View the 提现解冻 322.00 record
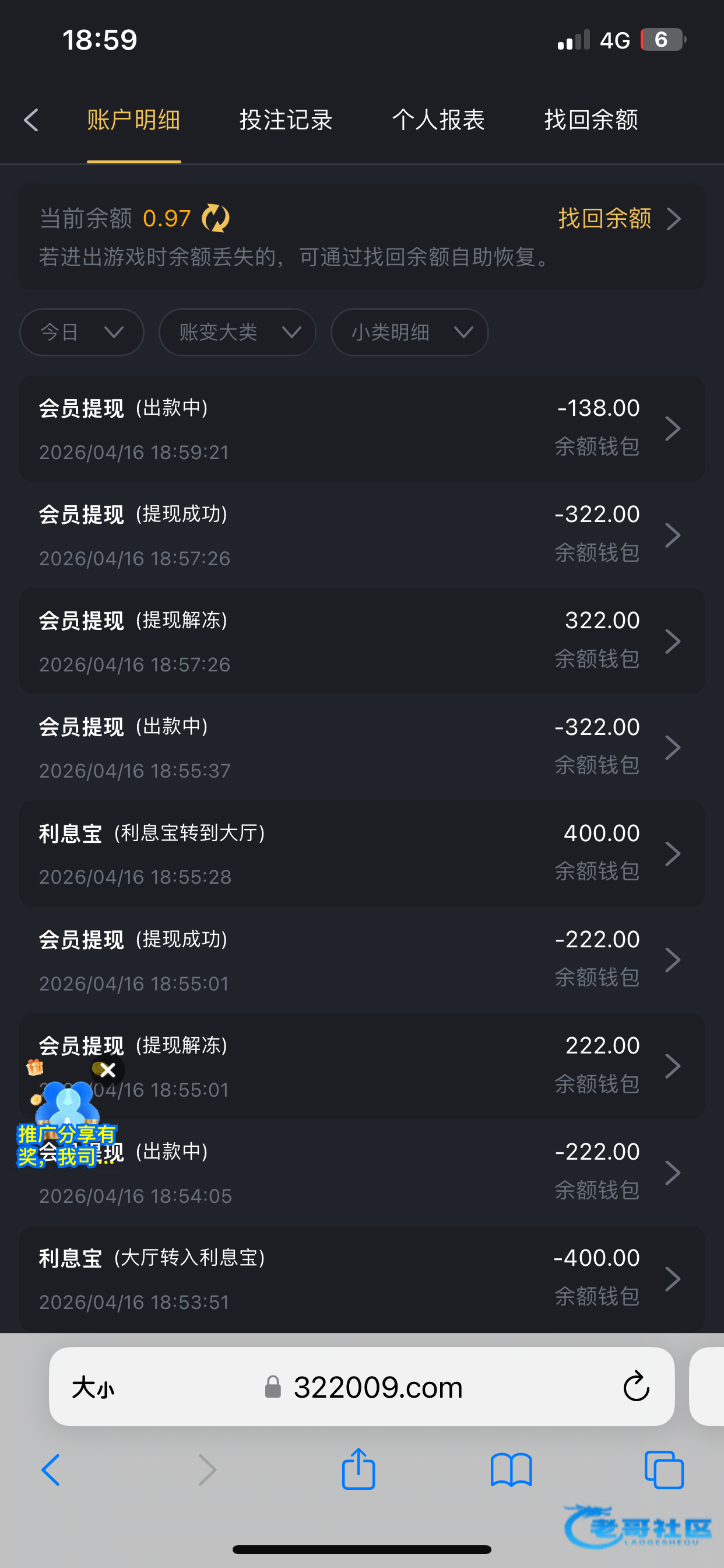724x1568 pixels. pyautogui.click(x=361, y=642)
